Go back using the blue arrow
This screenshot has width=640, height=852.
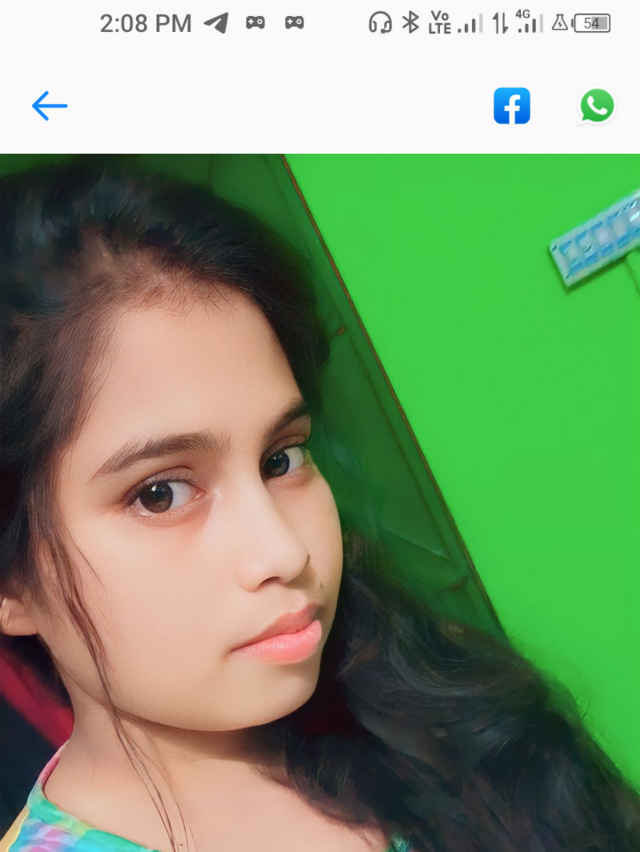click(x=49, y=105)
